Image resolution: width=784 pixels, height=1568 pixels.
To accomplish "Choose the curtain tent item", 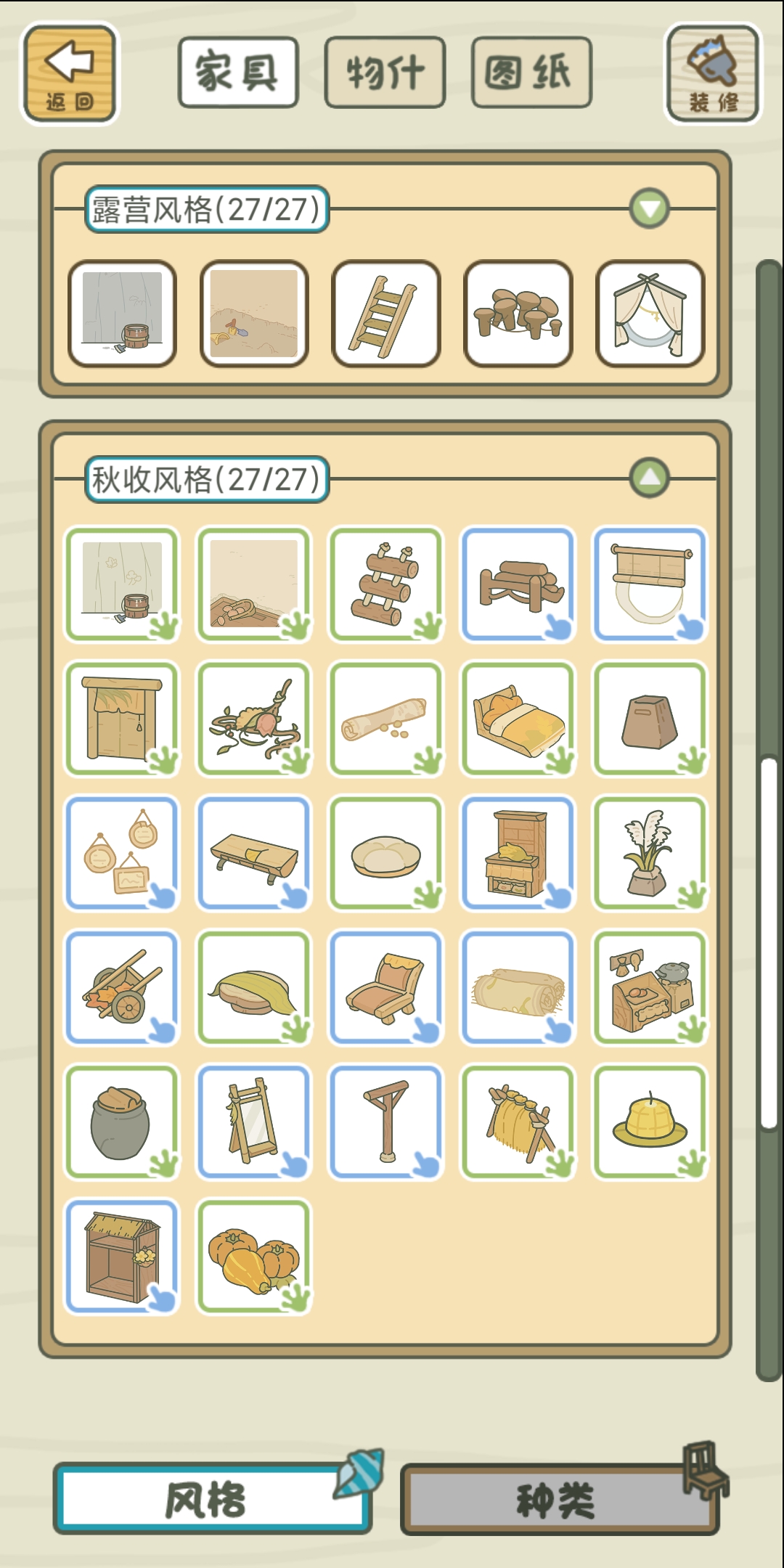I will [650, 314].
